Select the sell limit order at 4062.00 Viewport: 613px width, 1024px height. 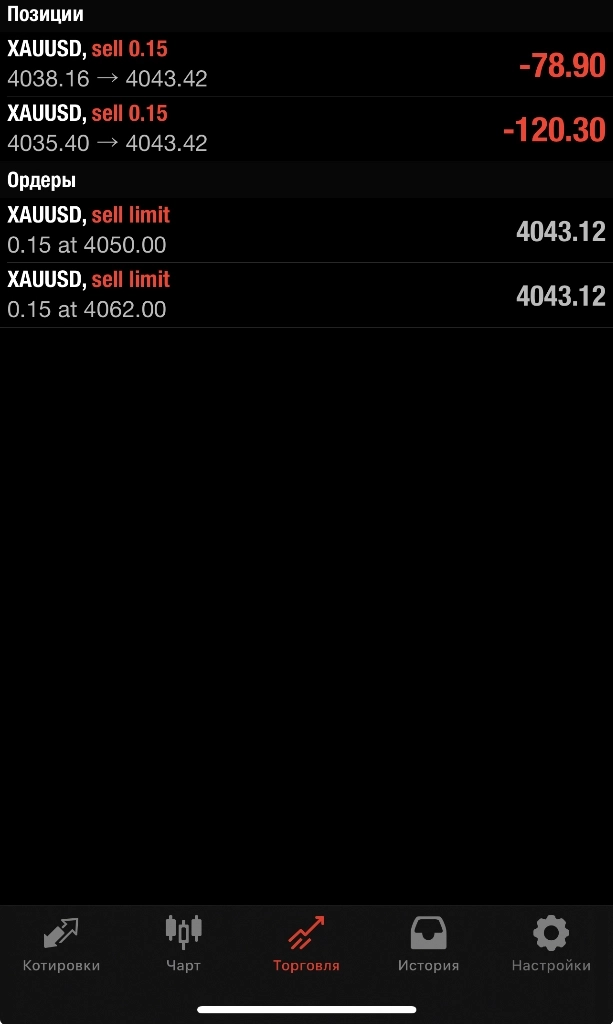click(x=306, y=295)
